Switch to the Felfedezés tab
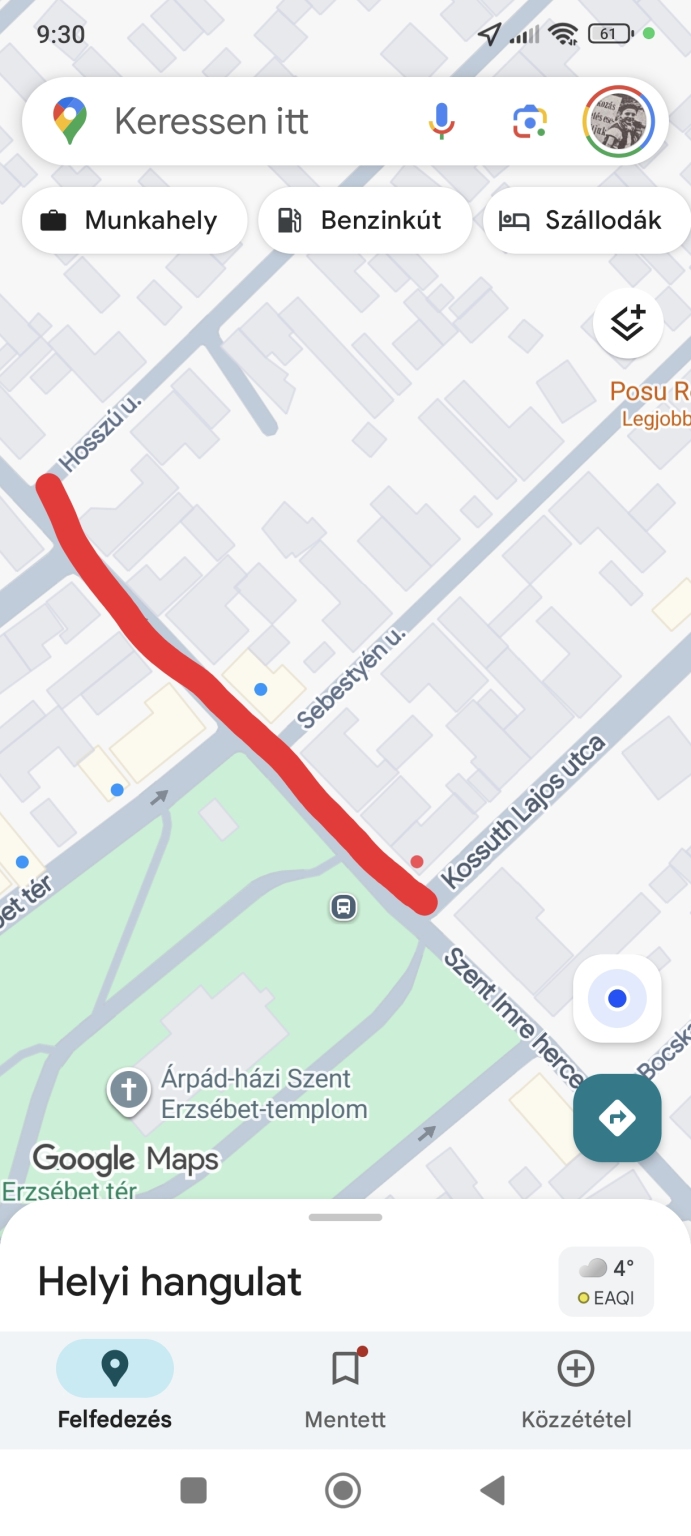This screenshot has height=1536, width=691. pos(115,1387)
